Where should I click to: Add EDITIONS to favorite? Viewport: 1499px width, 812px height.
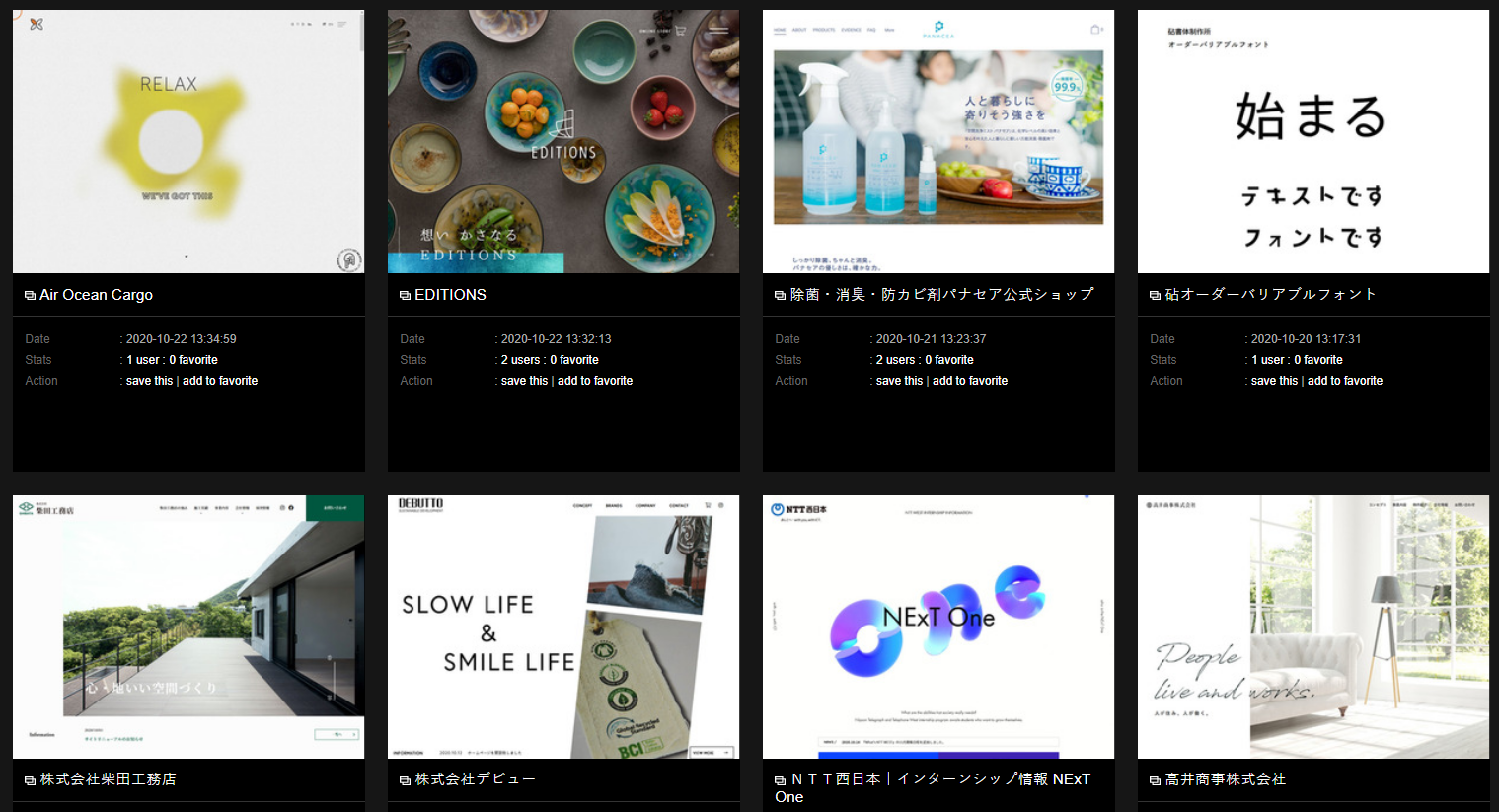tap(595, 381)
